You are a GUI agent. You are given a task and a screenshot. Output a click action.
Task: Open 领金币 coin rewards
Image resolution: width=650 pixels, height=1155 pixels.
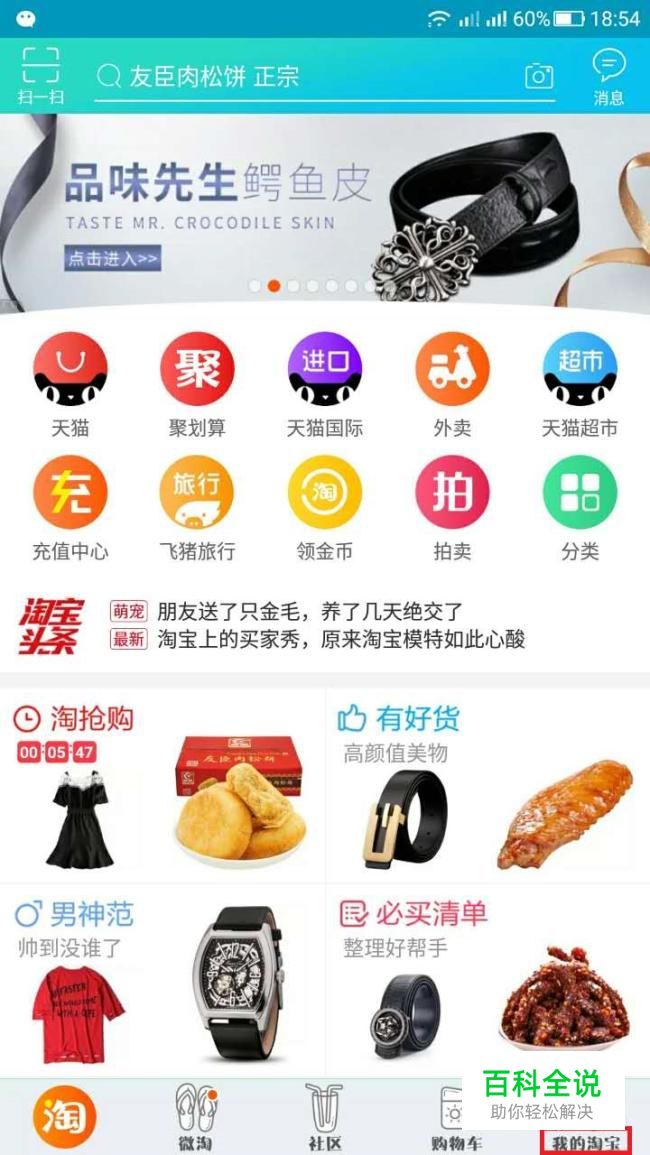(x=325, y=507)
